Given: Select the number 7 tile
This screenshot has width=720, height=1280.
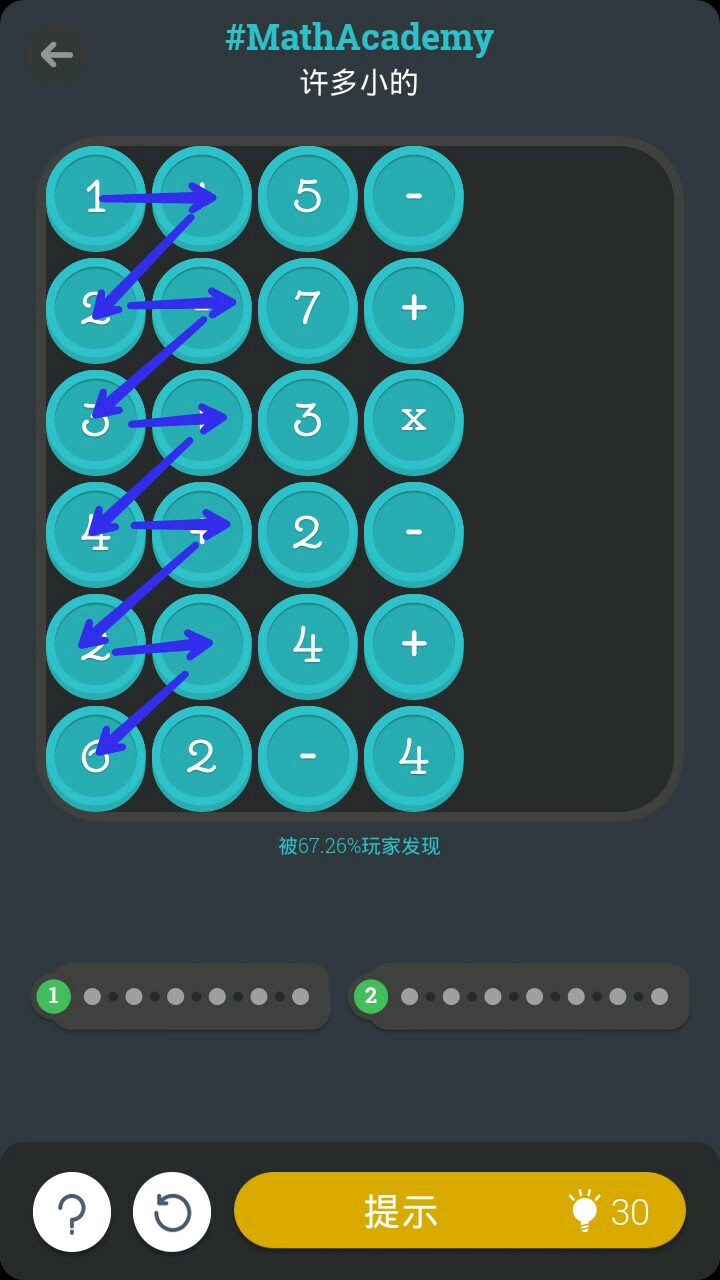Looking at the screenshot, I should 308,308.
